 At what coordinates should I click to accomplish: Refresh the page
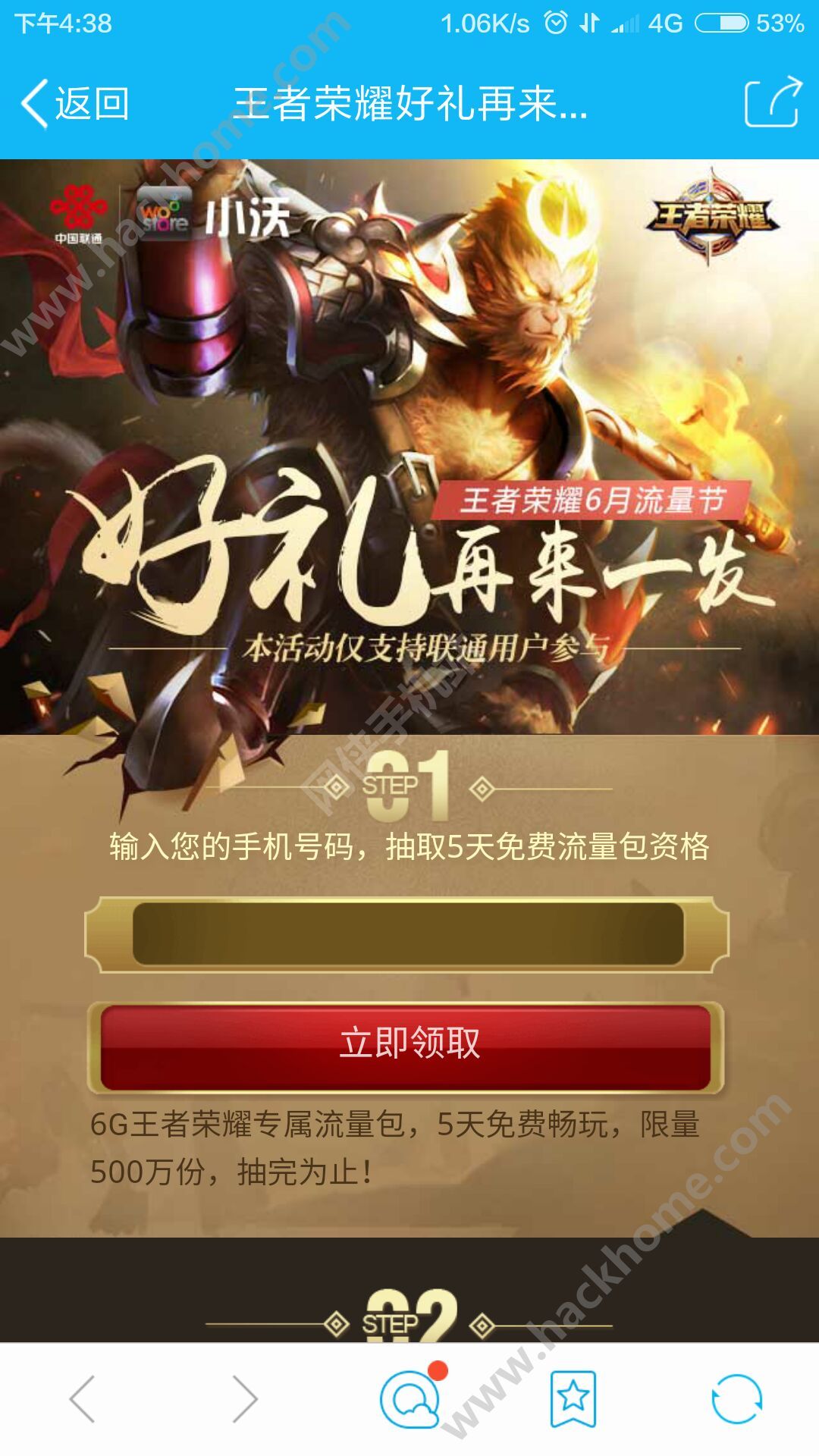pyautogui.click(x=736, y=1399)
